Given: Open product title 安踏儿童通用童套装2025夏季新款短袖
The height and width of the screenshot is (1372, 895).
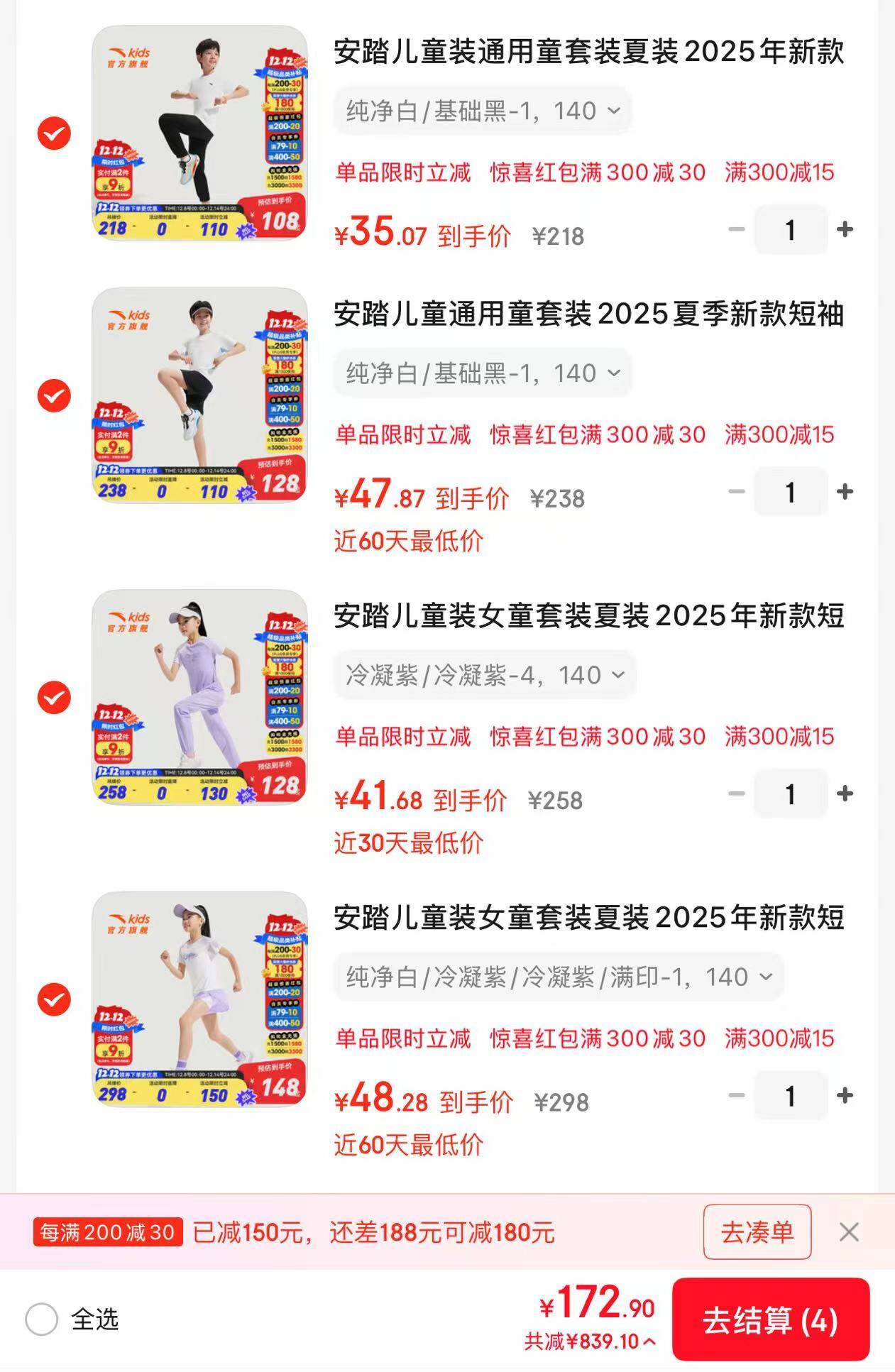Looking at the screenshot, I should (588, 314).
